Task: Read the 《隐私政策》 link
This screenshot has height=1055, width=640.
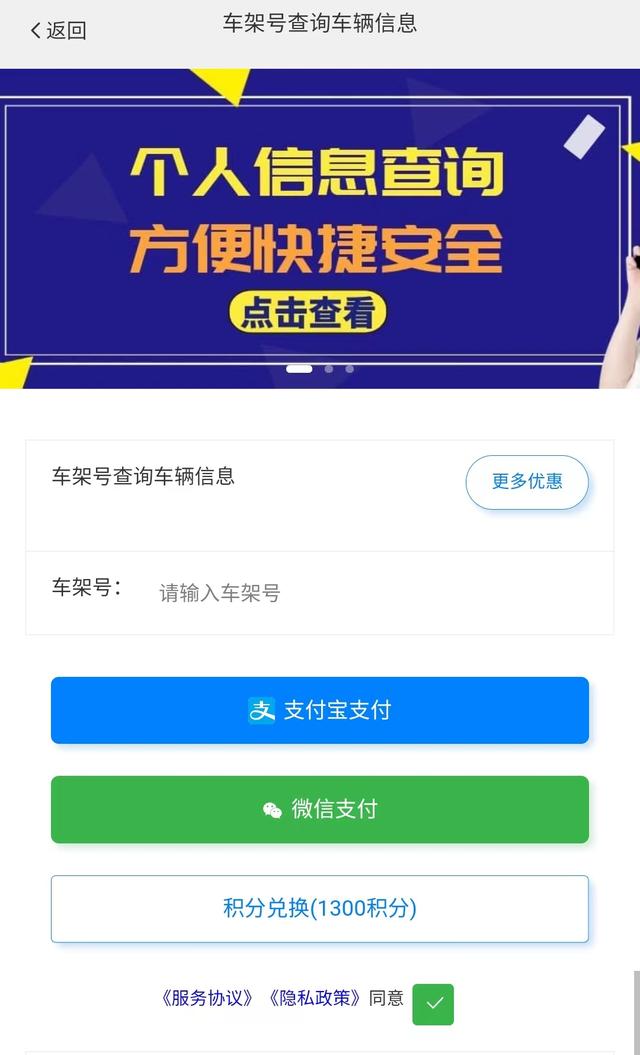Action: coord(314,998)
